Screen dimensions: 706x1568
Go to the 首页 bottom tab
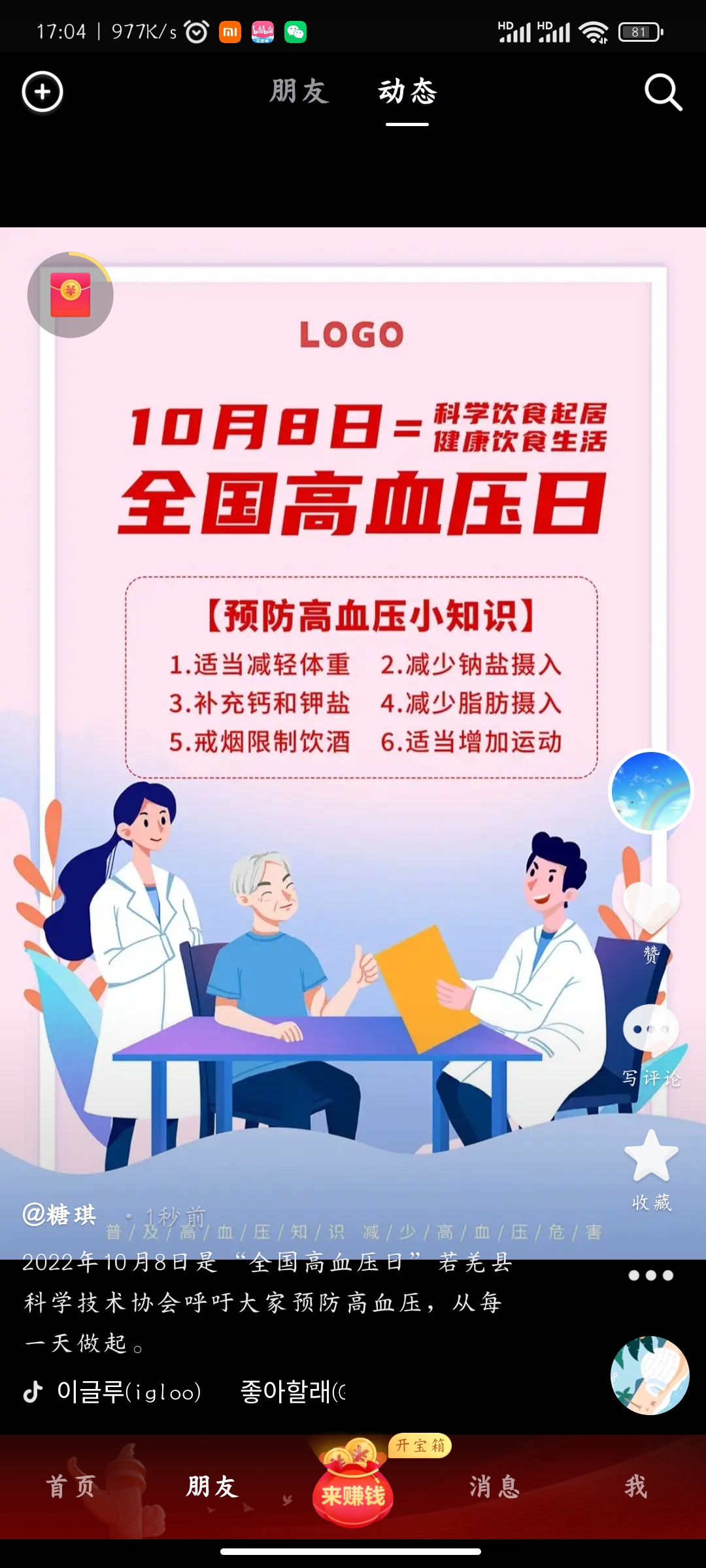click(71, 1487)
